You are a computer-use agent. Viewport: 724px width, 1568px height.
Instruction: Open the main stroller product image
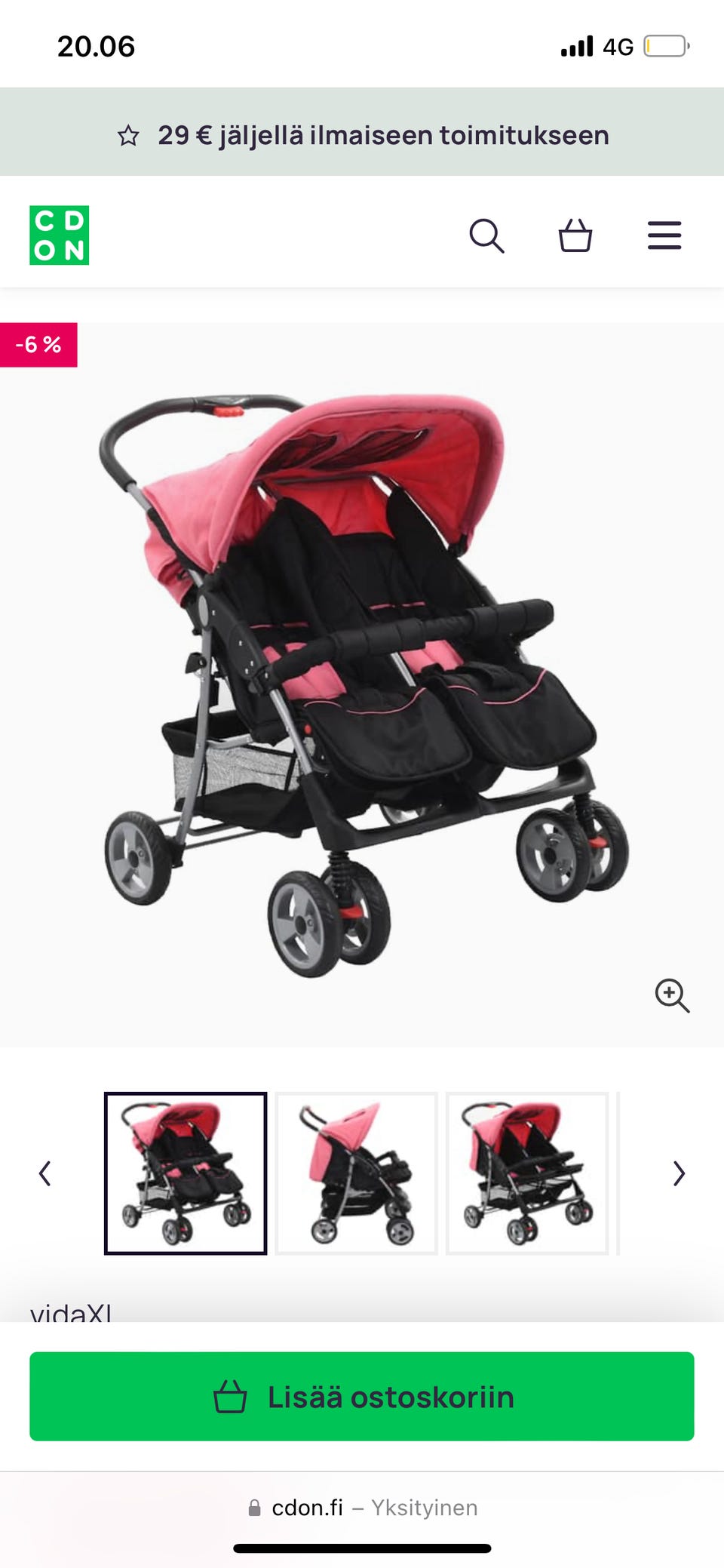pyautogui.click(x=362, y=684)
